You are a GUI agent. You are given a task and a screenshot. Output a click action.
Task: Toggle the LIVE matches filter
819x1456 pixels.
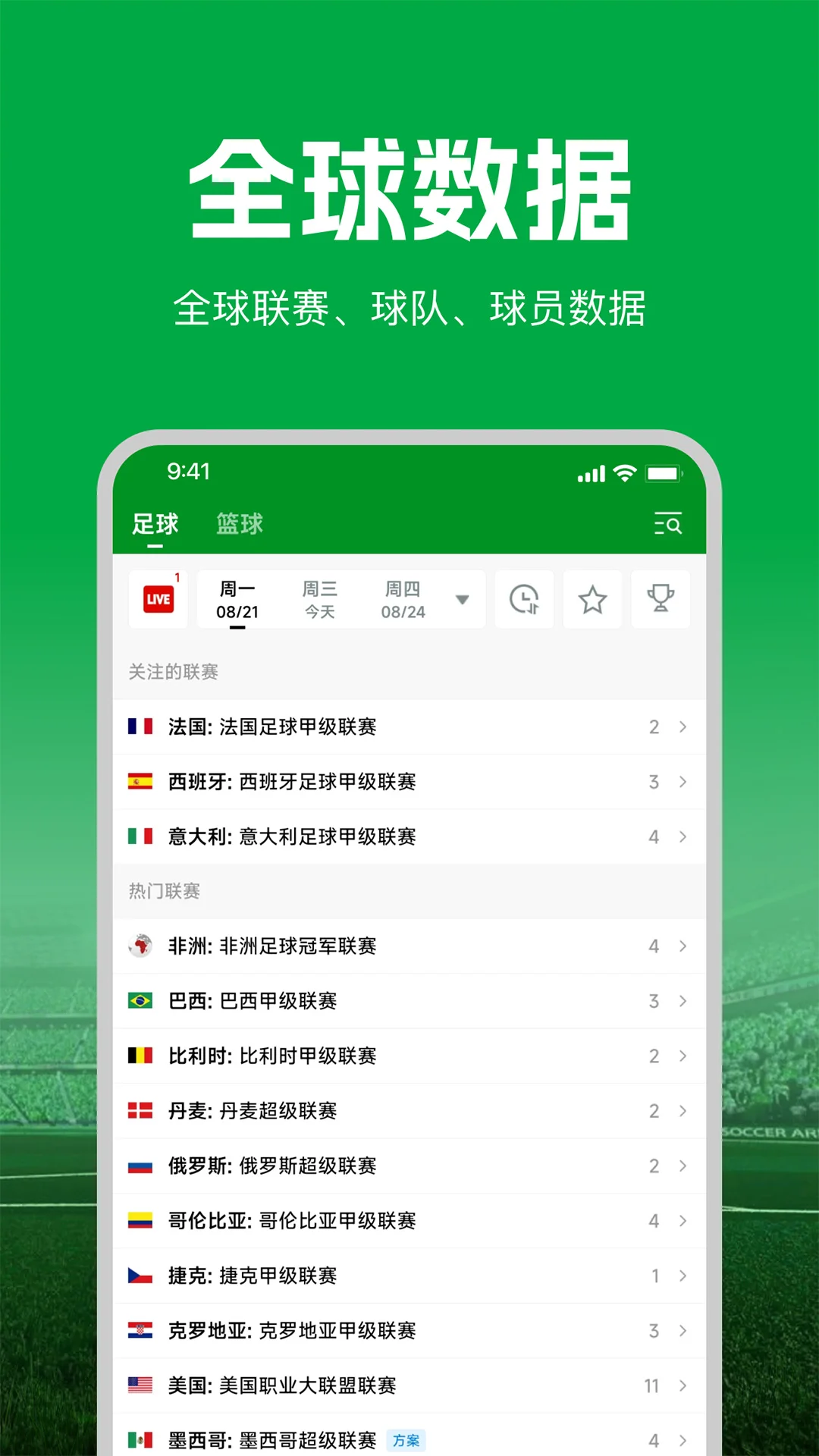coord(156,599)
